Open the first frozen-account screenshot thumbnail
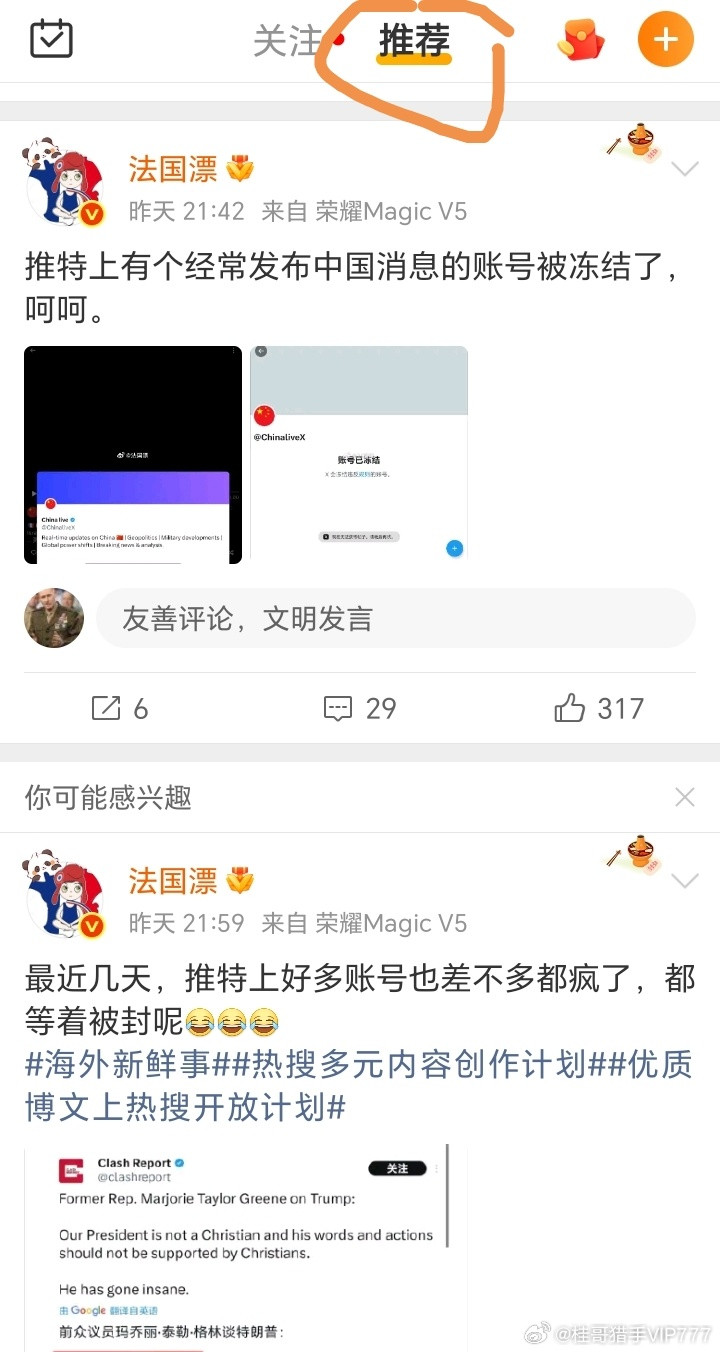Image resolution: width=720 pixels, height=1352 pixels. click(133, 454)
